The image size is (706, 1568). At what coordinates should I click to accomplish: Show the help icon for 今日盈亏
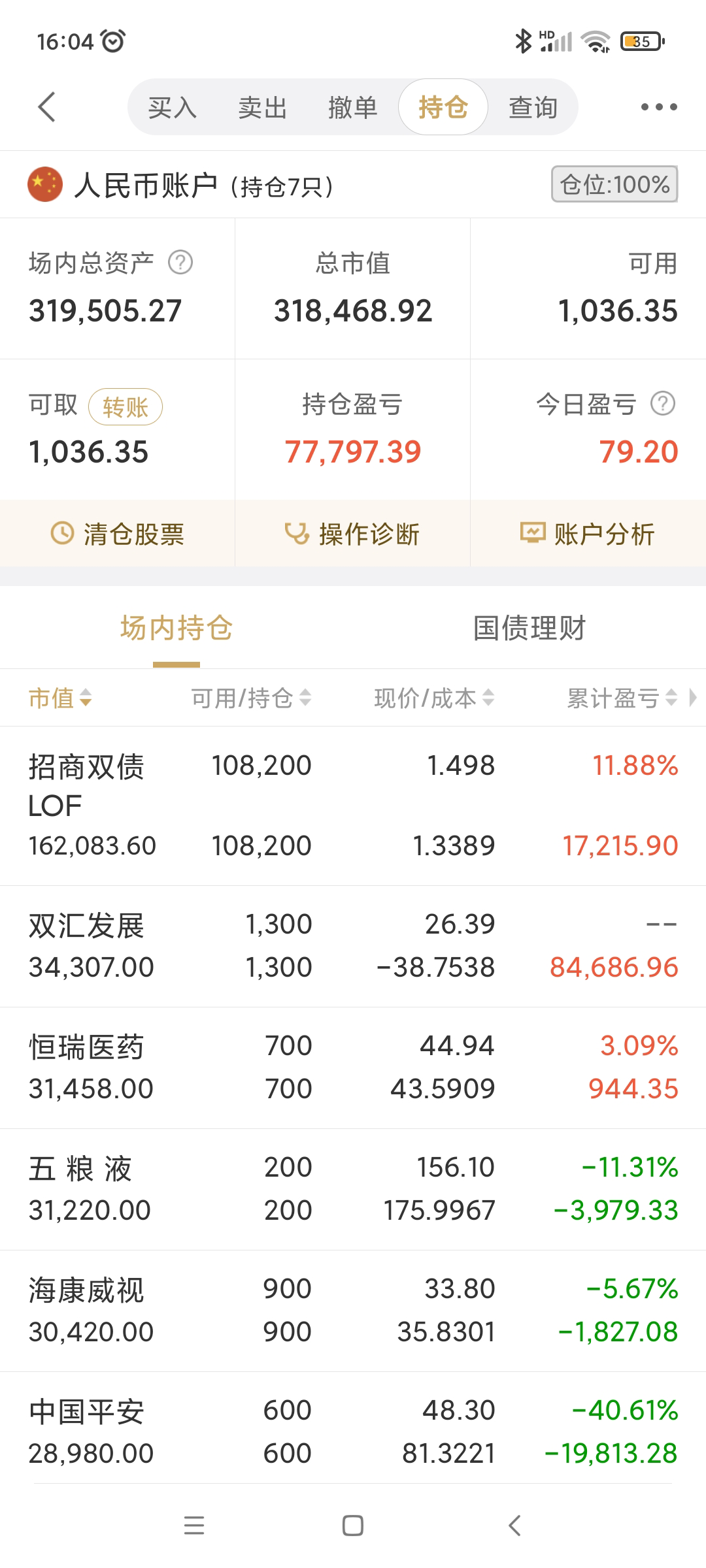click(x=663, y=404)
